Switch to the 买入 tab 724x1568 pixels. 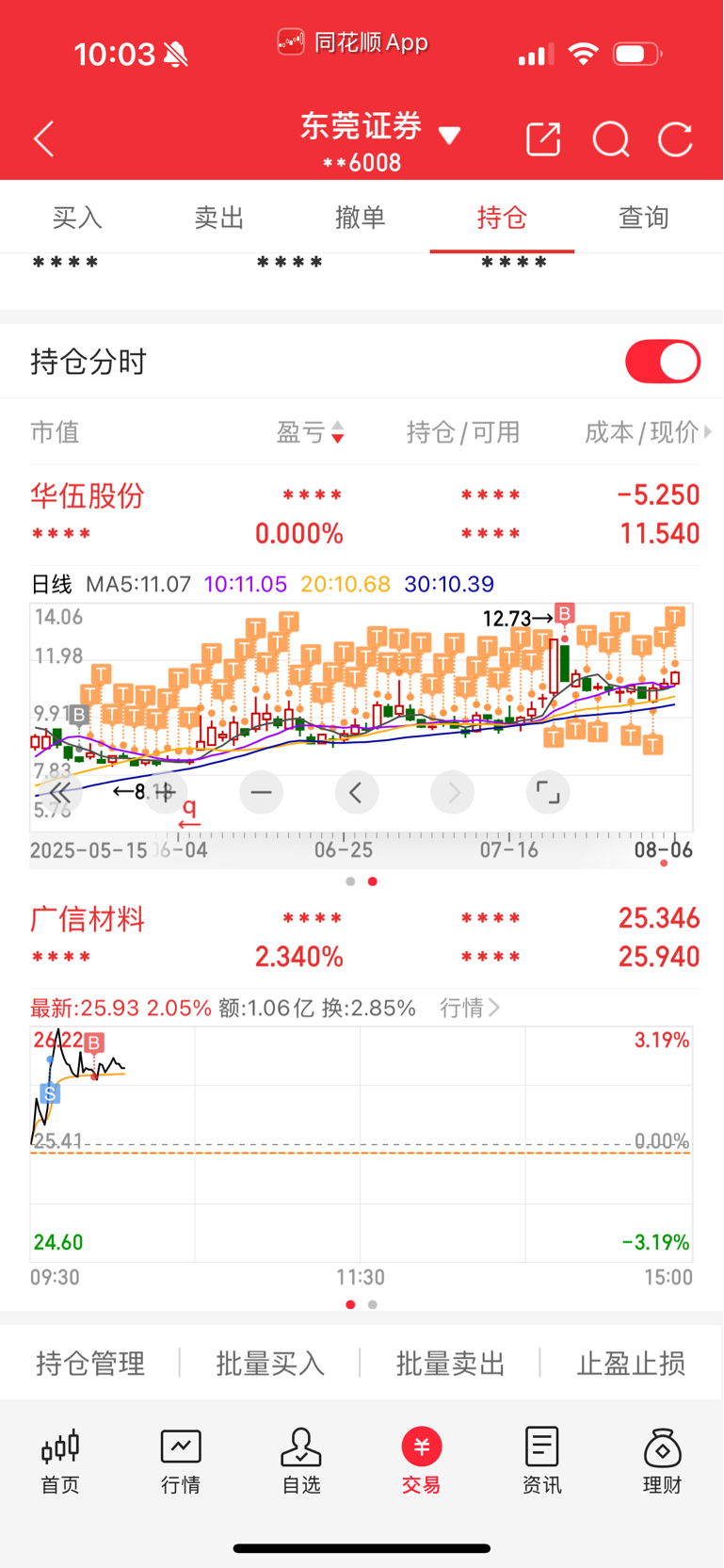[76, 218]
